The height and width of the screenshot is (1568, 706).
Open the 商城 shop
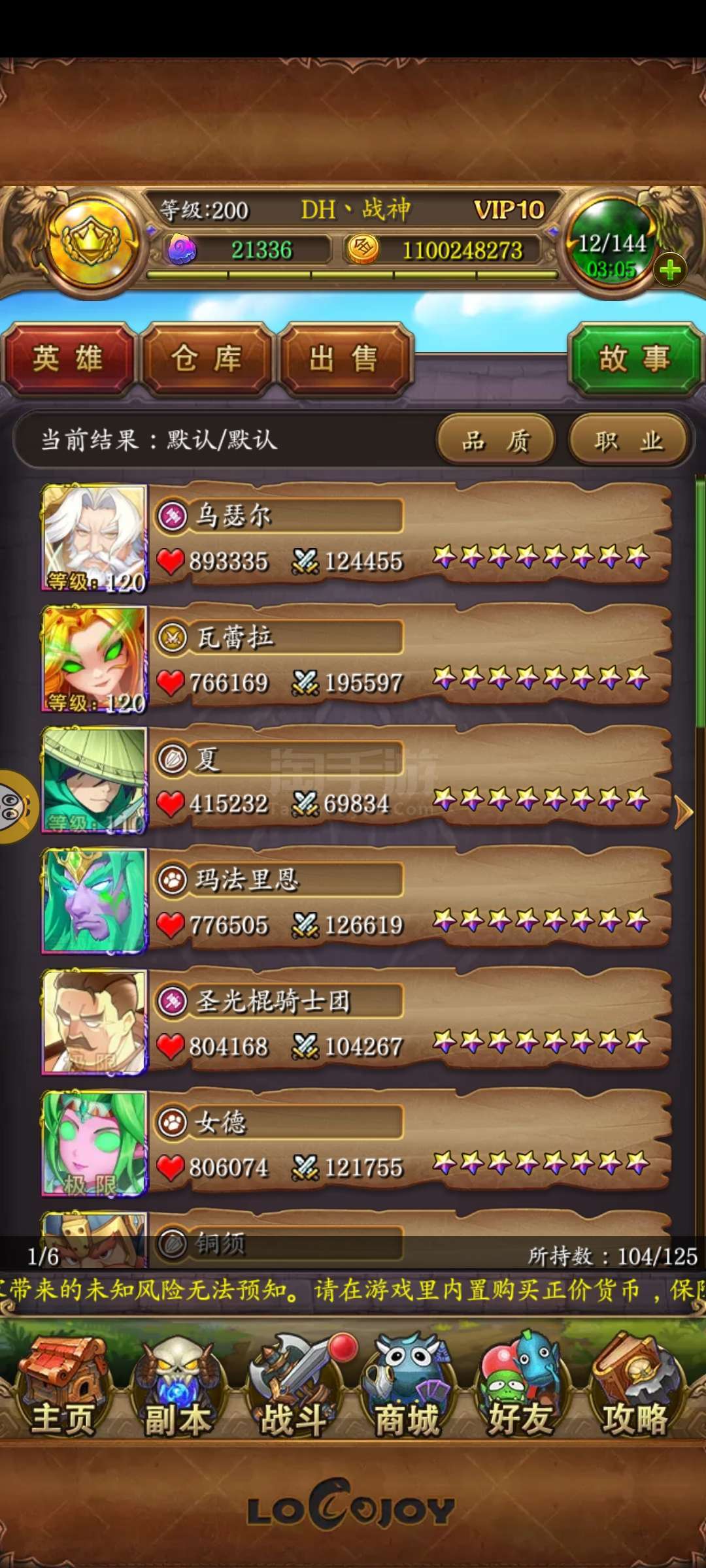407,1386
